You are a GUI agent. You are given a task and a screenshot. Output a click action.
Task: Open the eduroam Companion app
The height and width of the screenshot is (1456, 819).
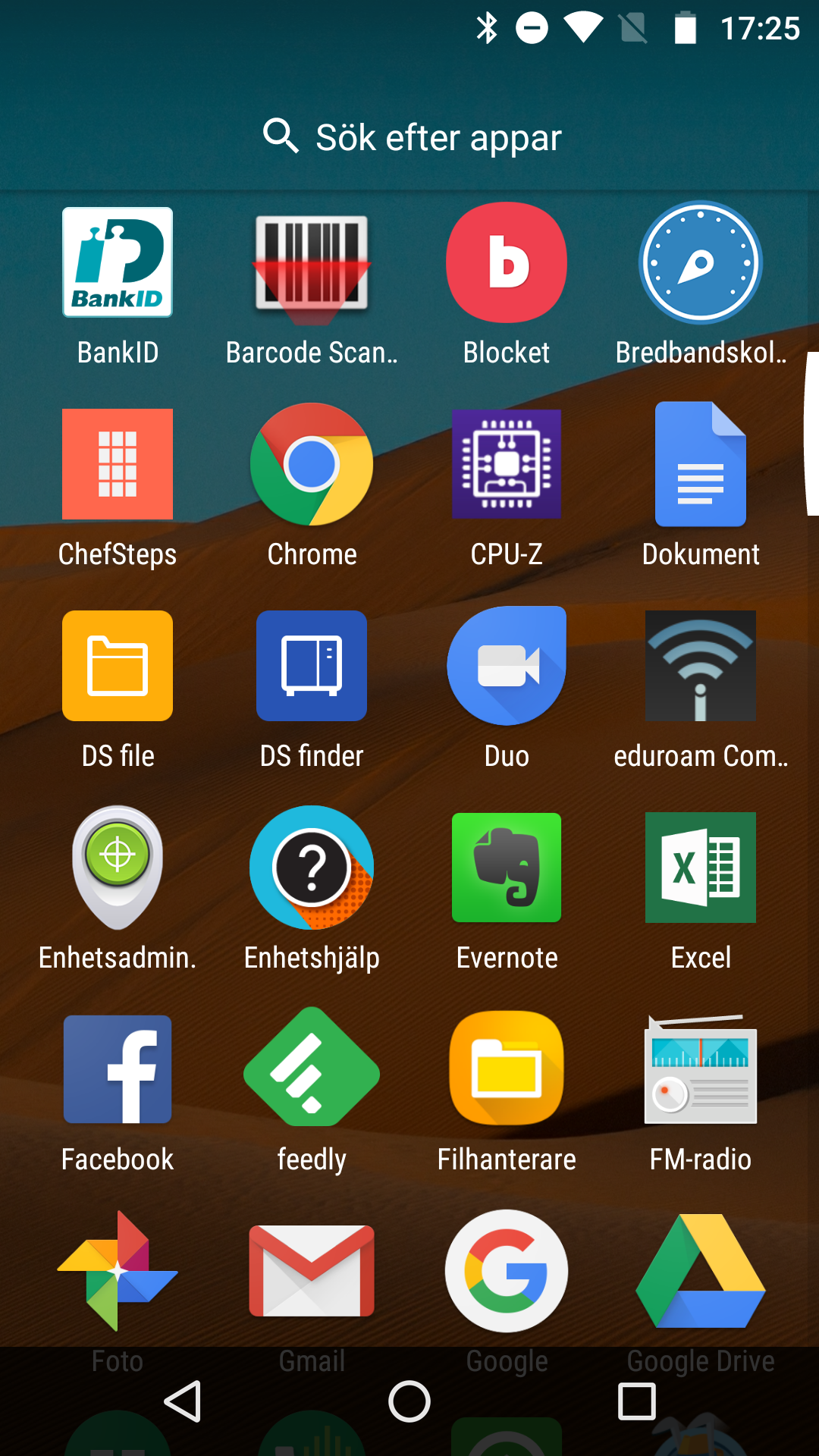point(701,666)
